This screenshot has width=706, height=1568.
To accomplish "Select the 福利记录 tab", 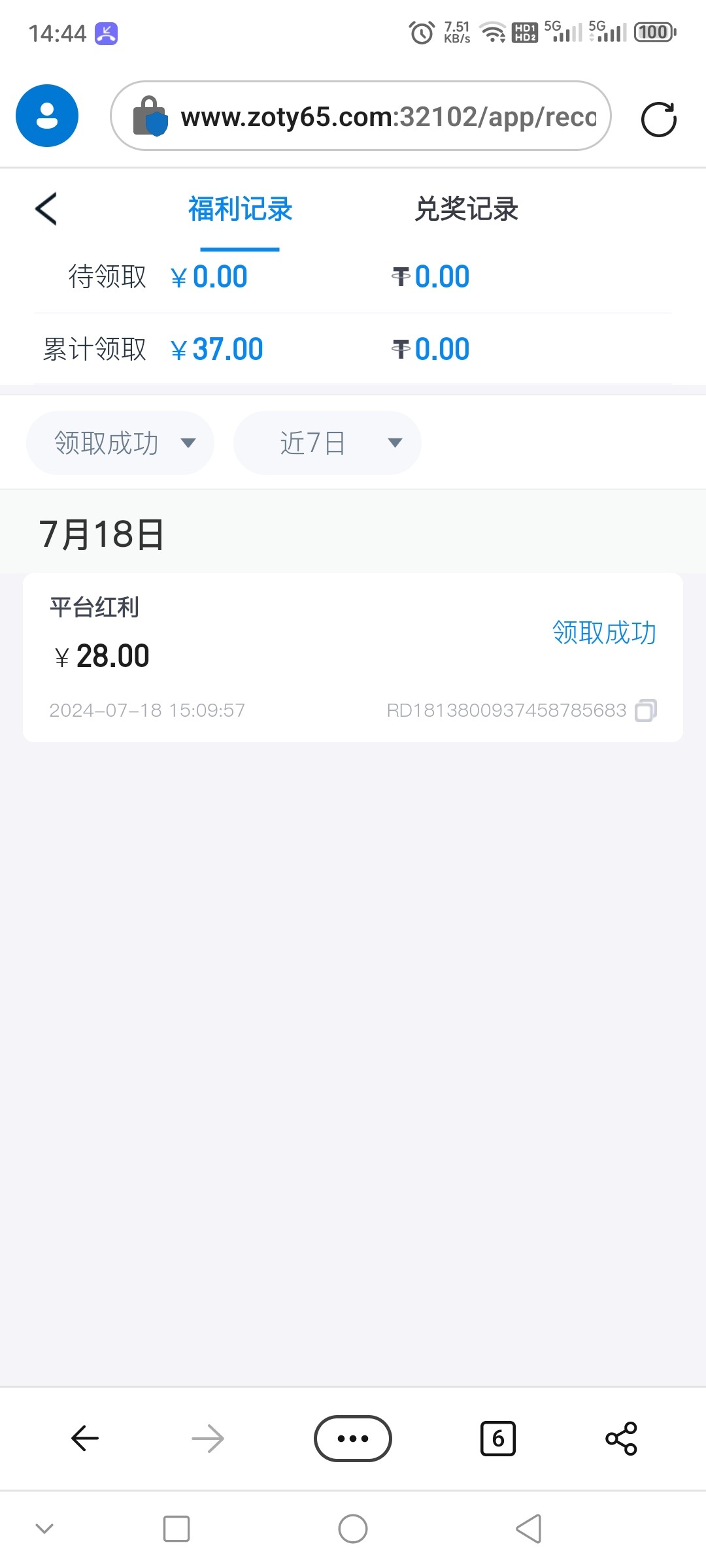I will coord(240,209).
